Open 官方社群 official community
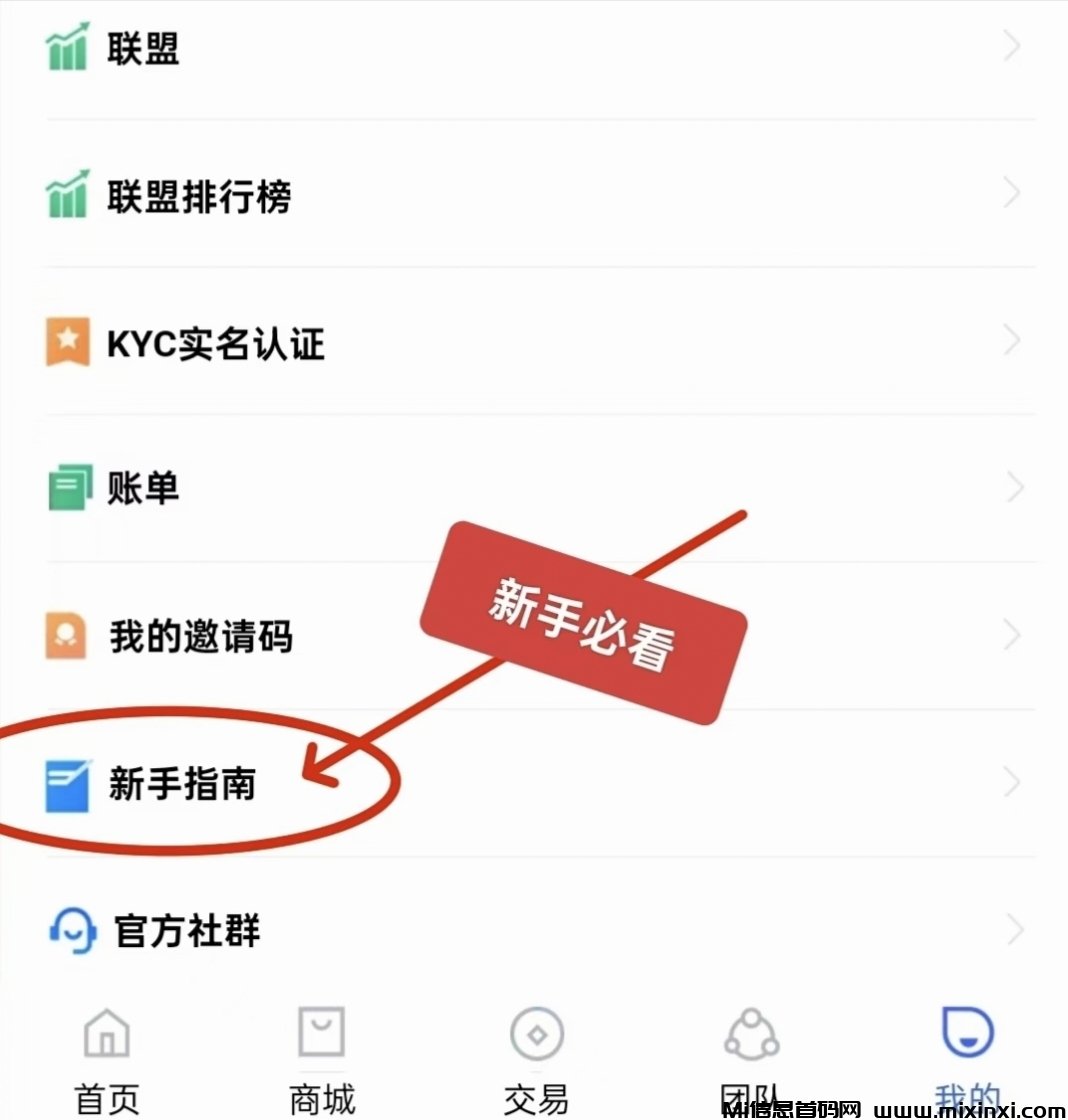The image size is (1068, 1120). pyautogui.click(x=187, y=931)
